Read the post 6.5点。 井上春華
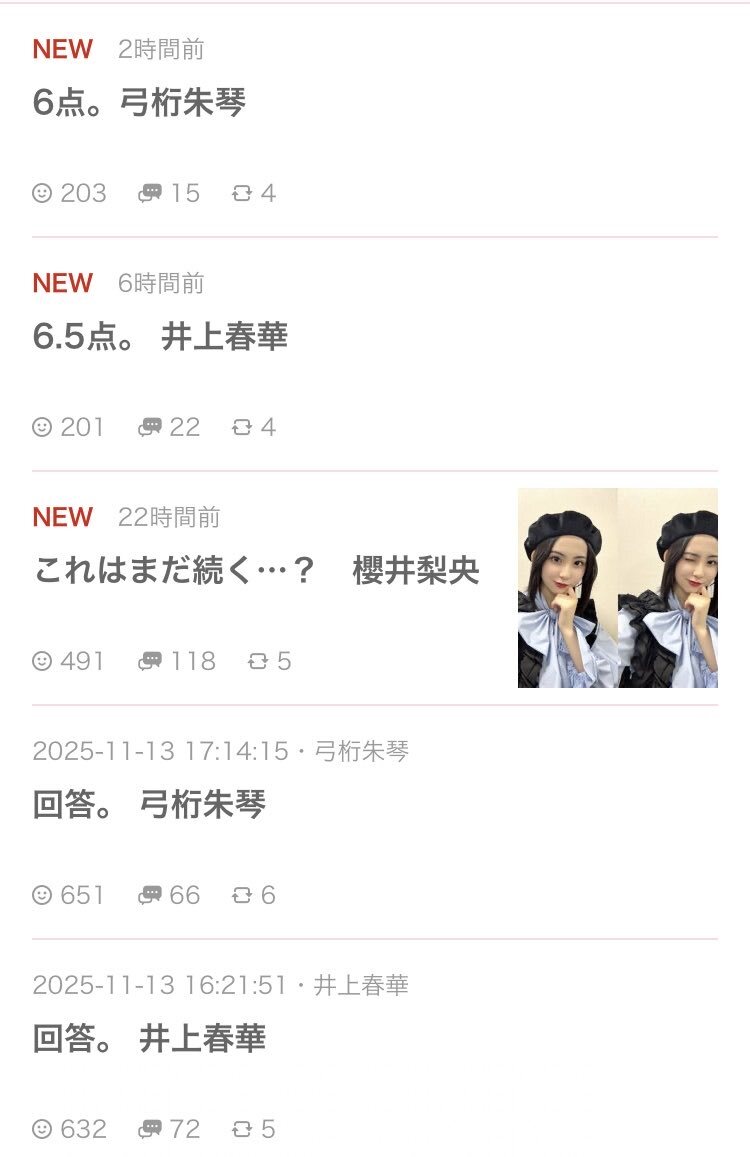The image size is (750, 1157). 160,337
